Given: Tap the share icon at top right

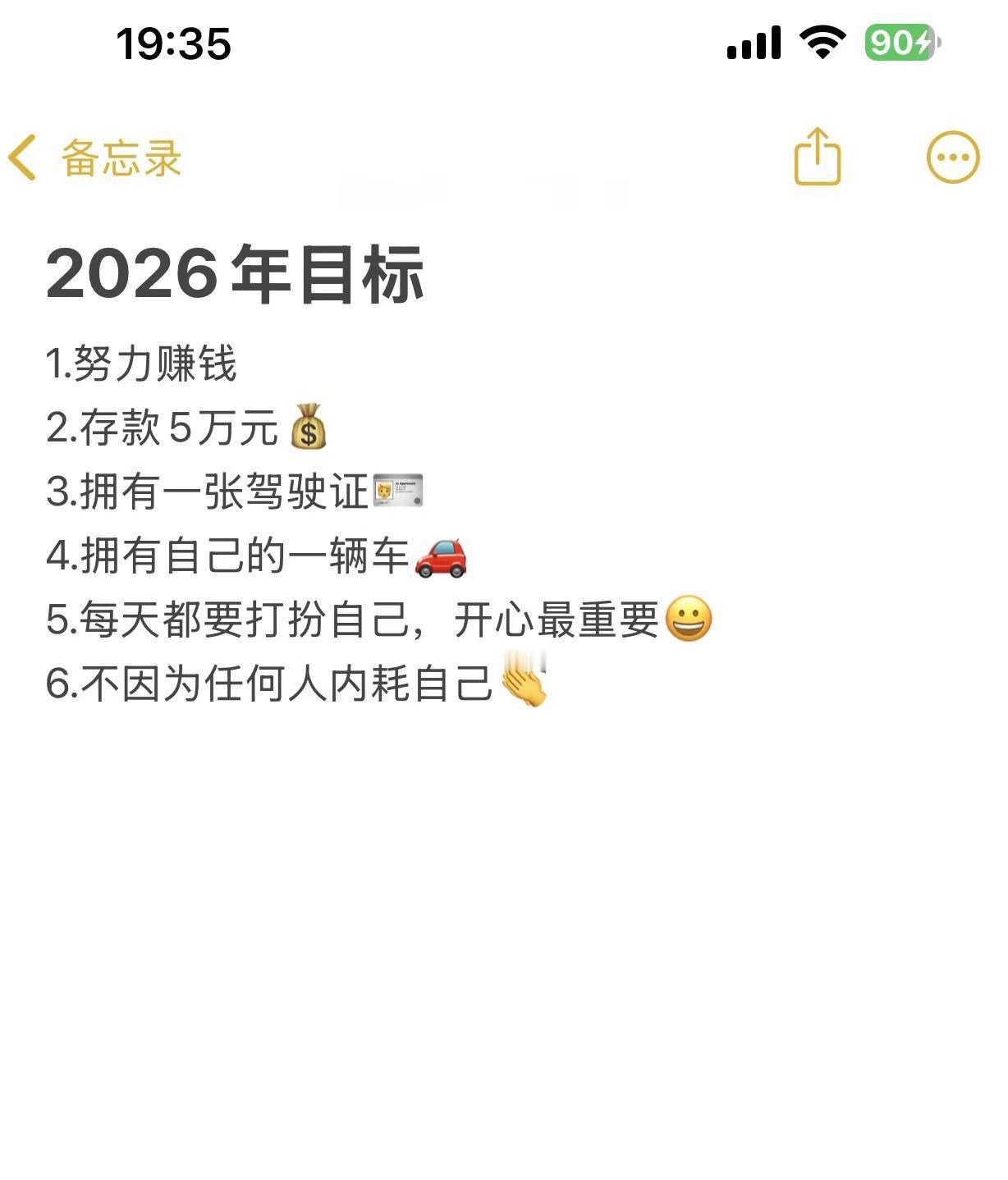Looking at the screenshot, I should tap(816, 154).
